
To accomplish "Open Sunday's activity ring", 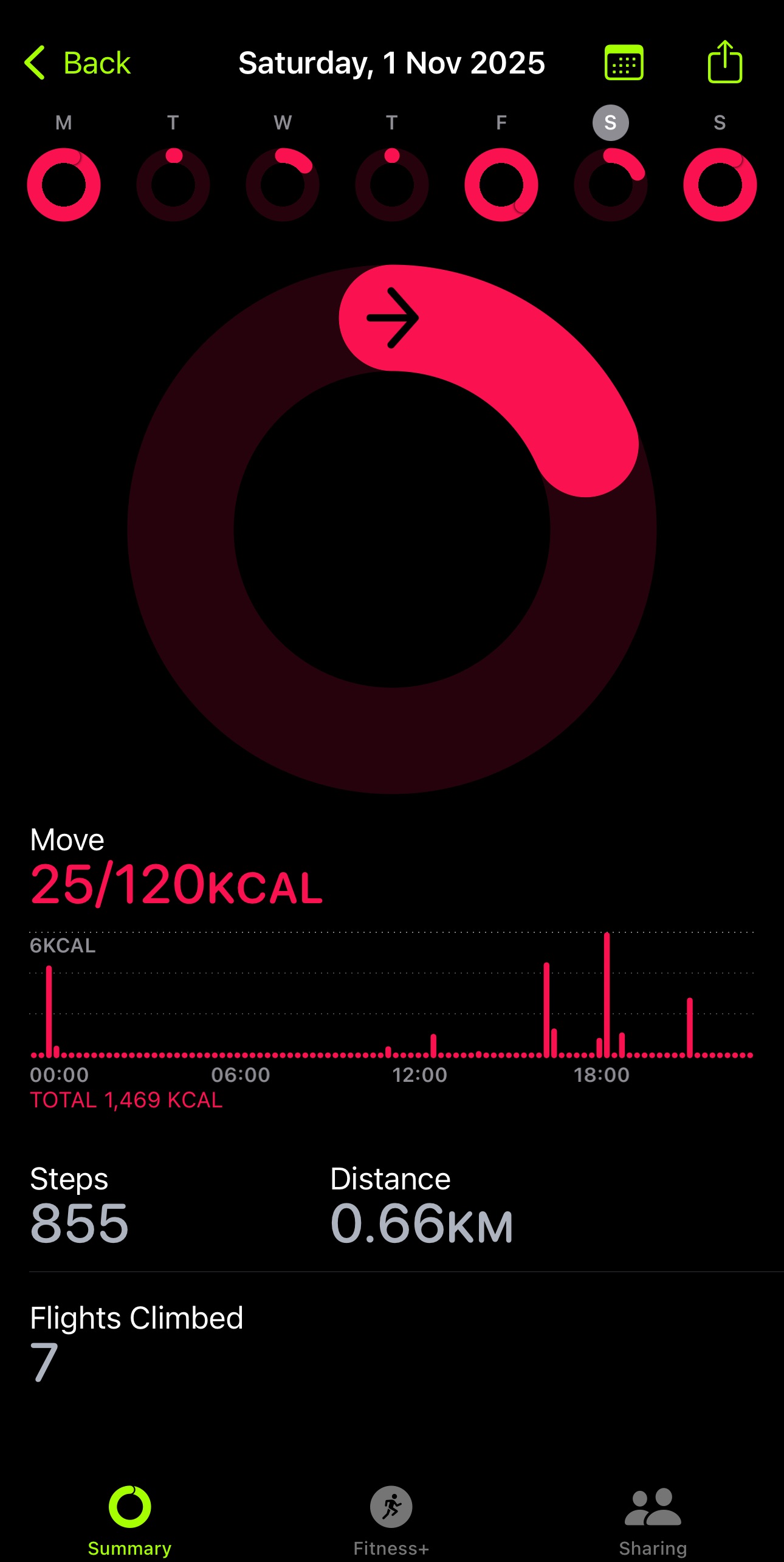I will pyautogui.click(x=720, y=185).
